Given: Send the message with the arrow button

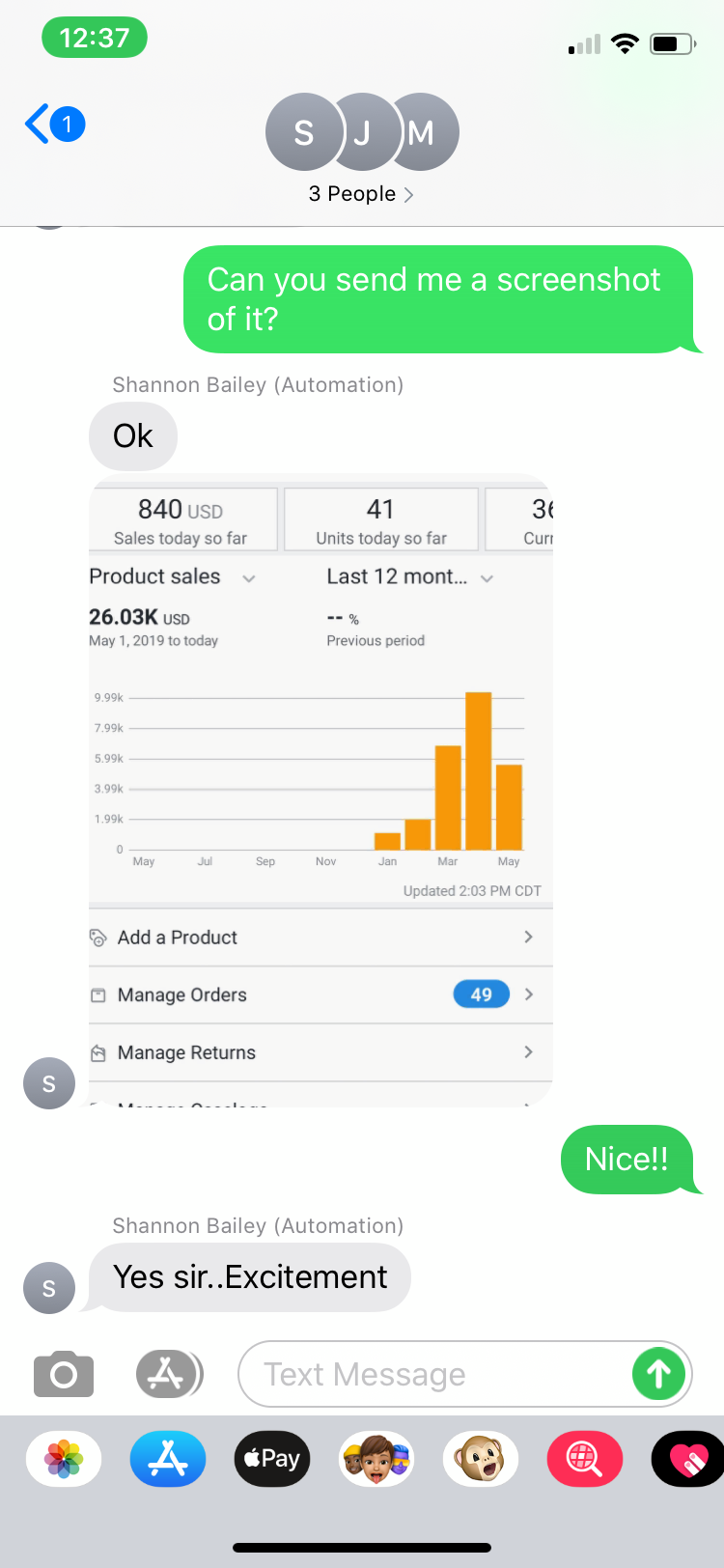Looking at the screenshot, I should coord(658,1374).
